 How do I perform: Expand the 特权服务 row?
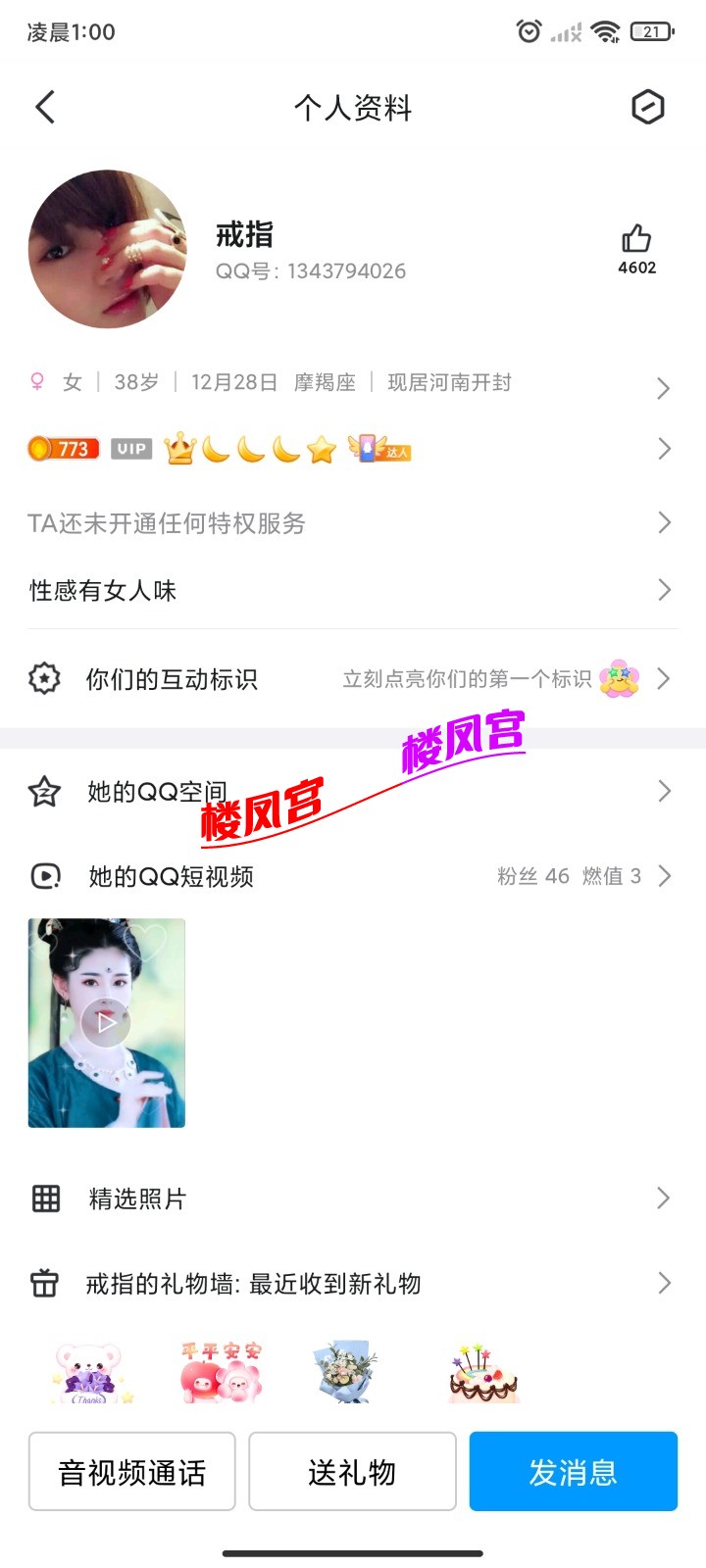pyautogui.click(x=353, y=523)
